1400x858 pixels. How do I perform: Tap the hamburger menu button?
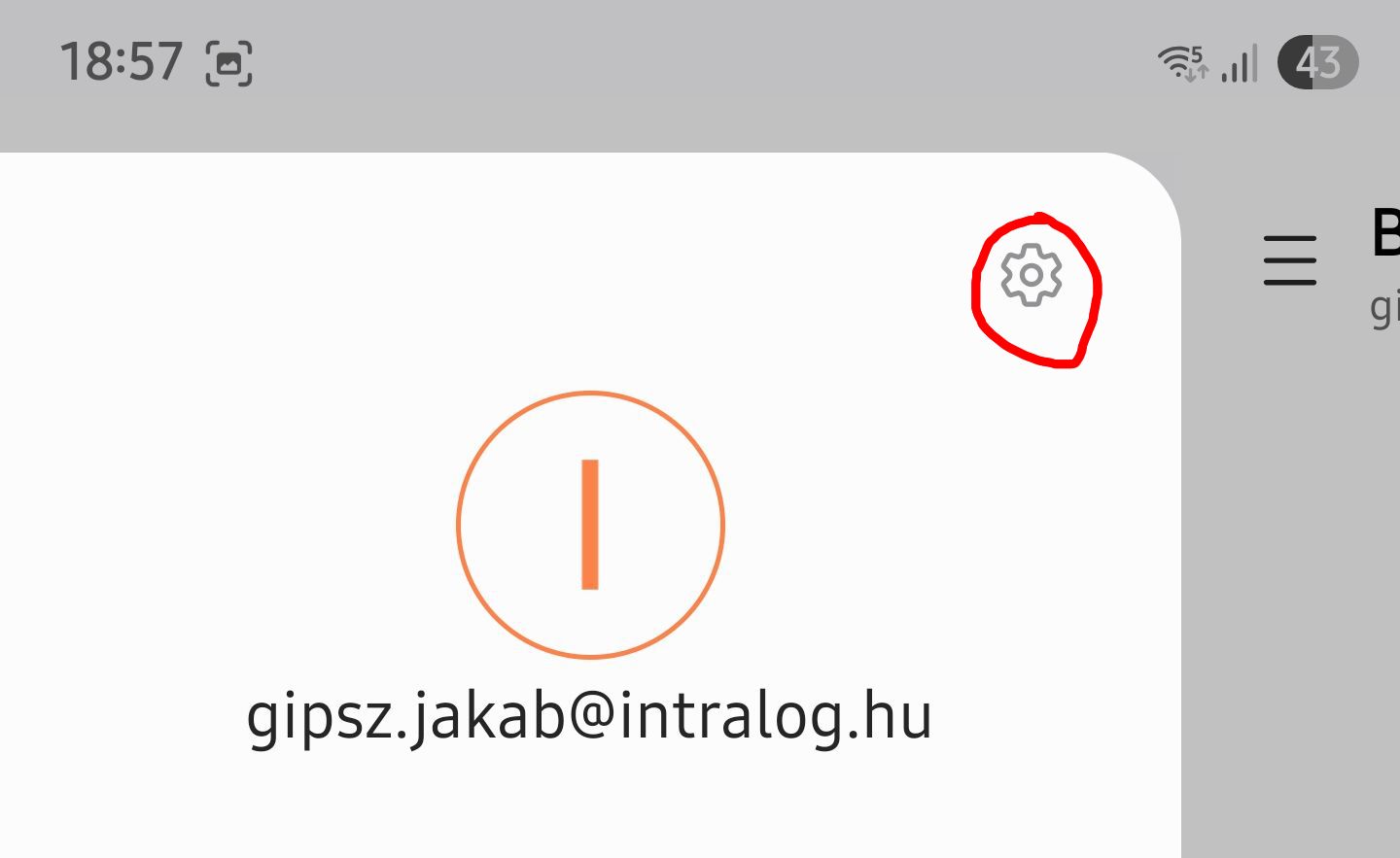click(1290, 260)
